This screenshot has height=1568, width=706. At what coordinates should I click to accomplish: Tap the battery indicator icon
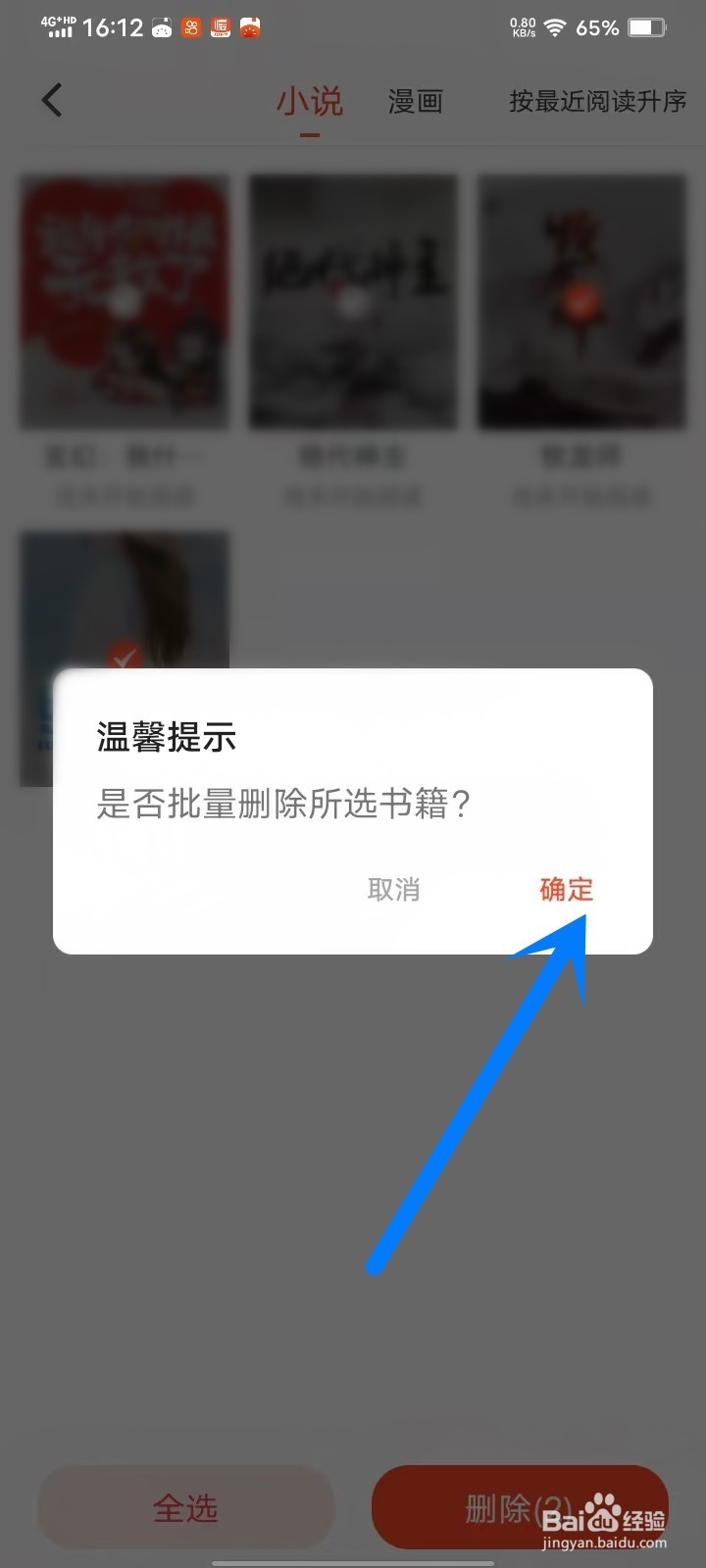647,27
